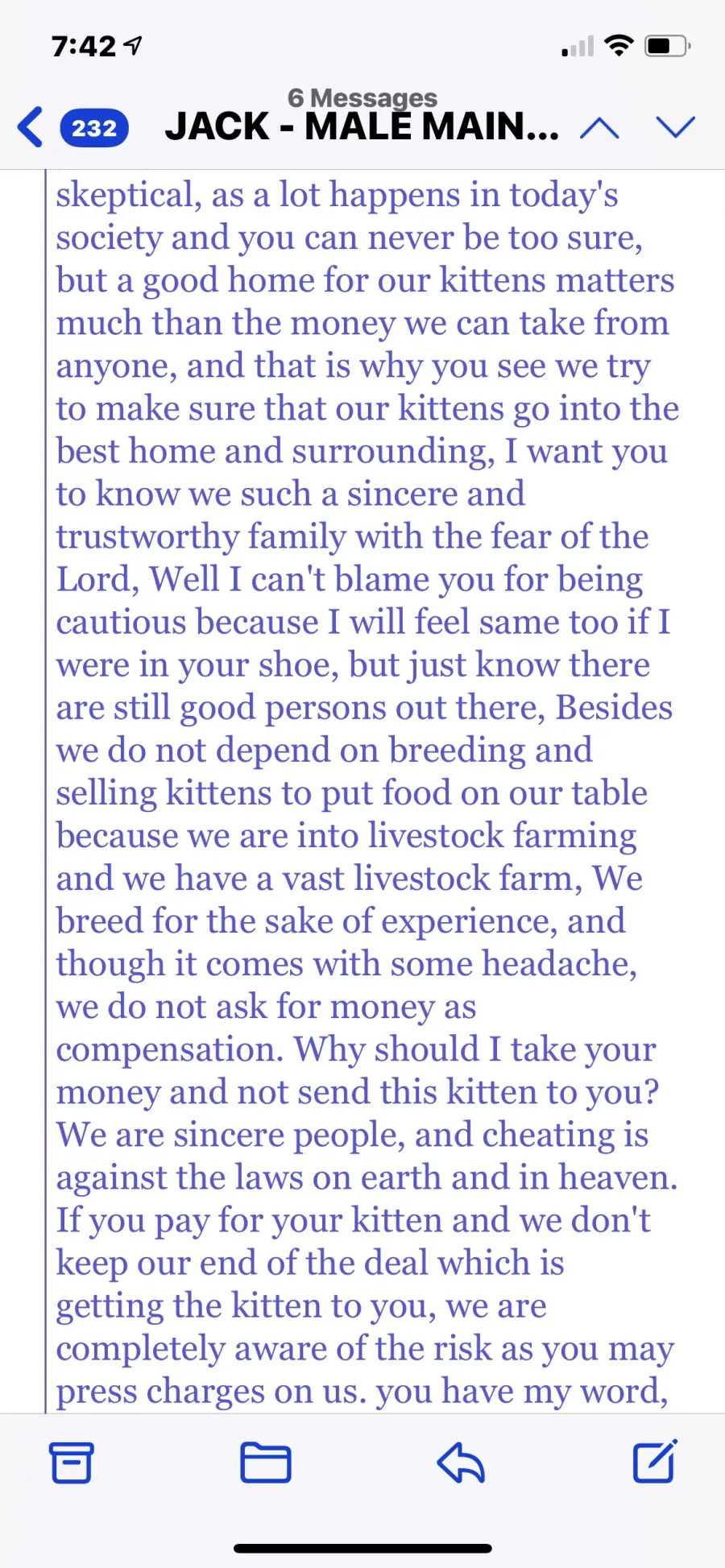Open the reply options arrow

(x=461, y=1463)
